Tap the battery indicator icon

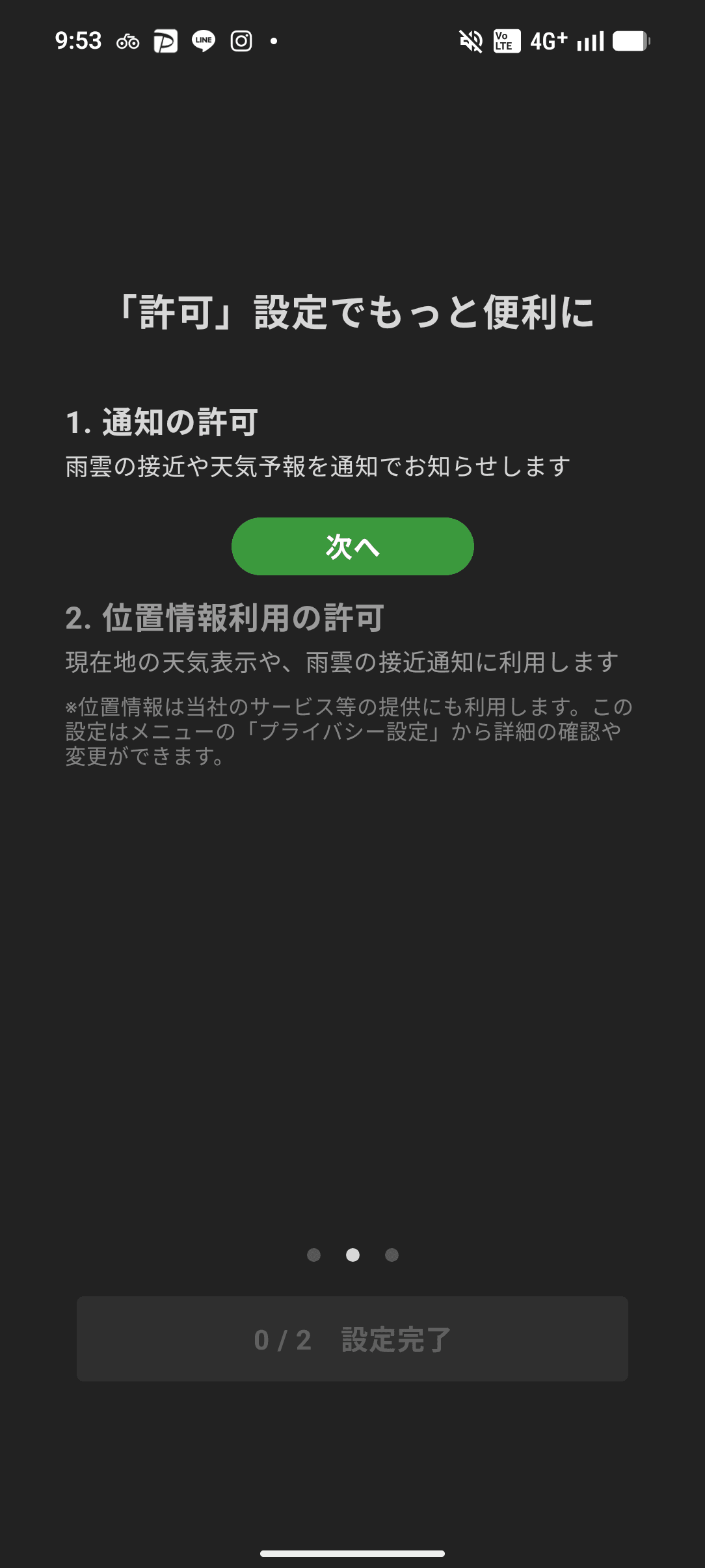630,41
